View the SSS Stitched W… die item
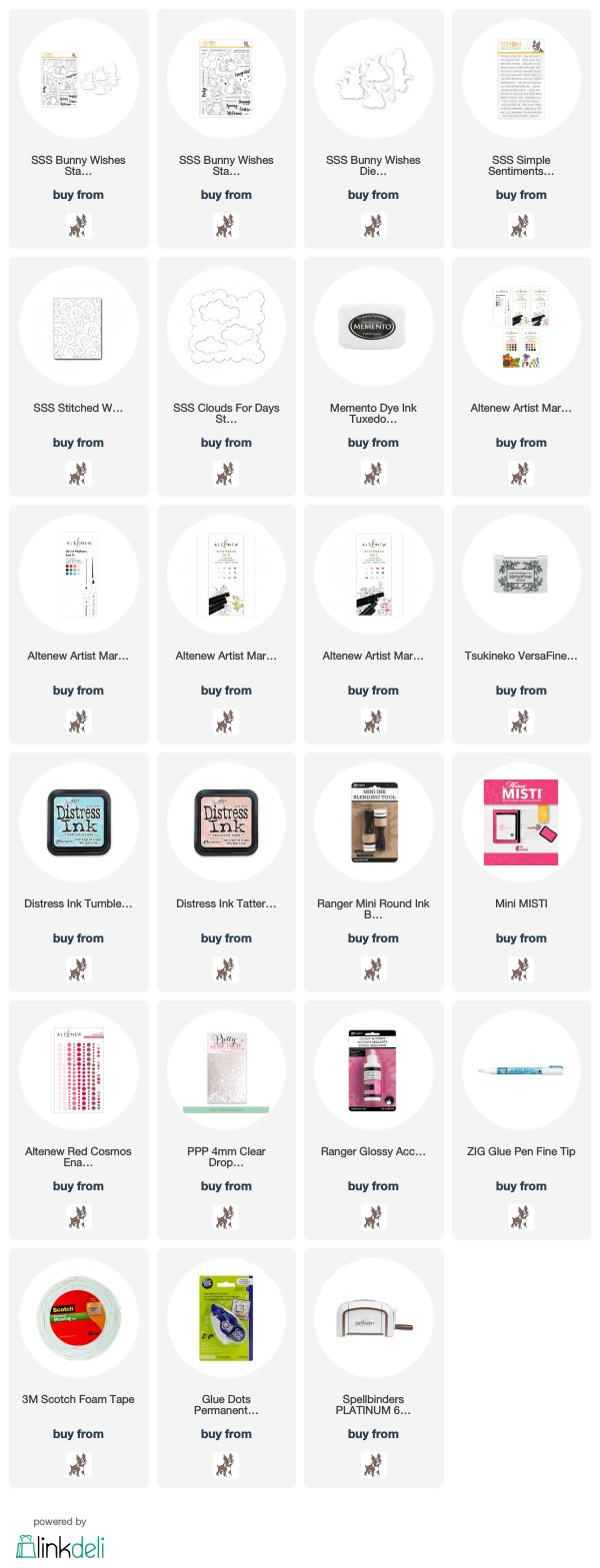Image resolution: width=600 pixels, height=1568 pixels. pyautogui.click(x=78, y=328)
